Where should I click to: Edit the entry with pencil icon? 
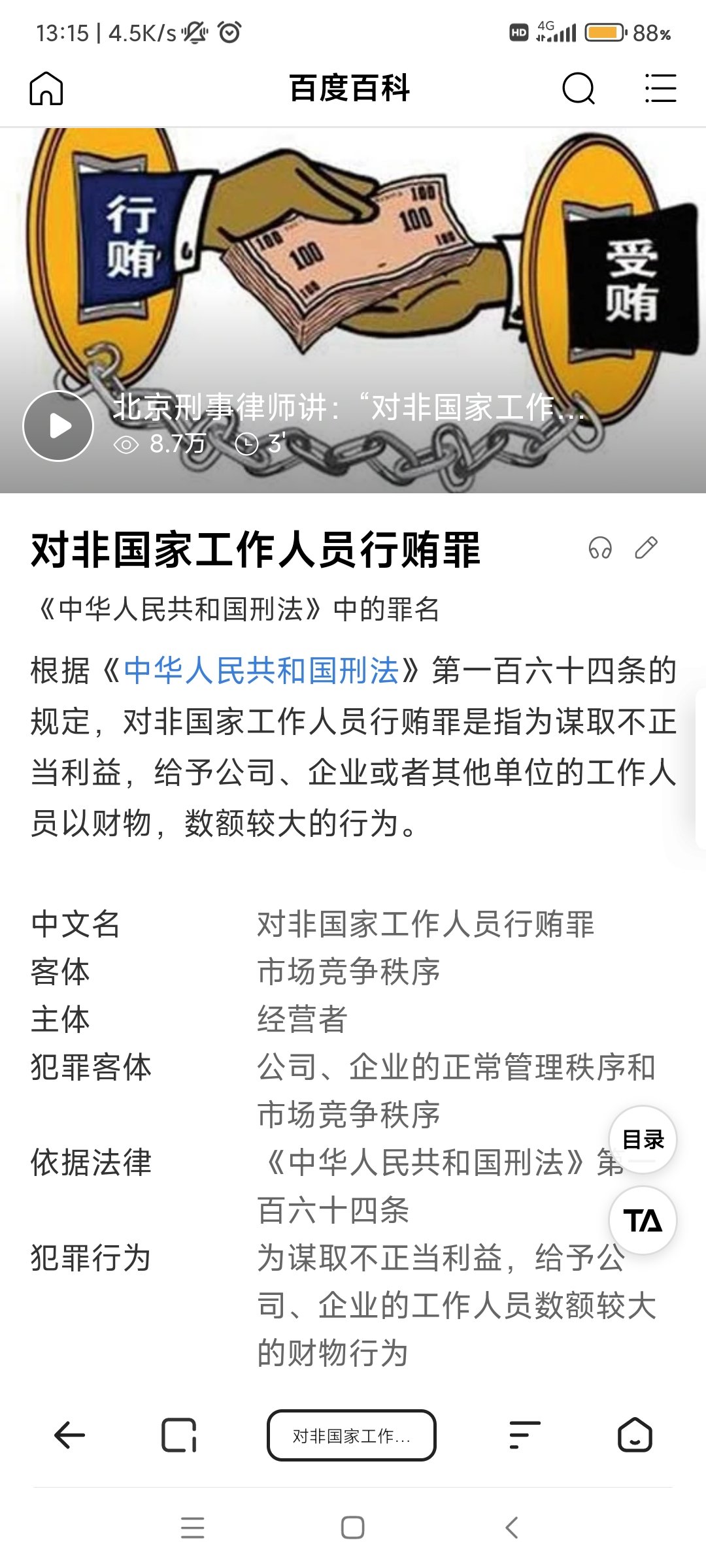tap(646, 547)
